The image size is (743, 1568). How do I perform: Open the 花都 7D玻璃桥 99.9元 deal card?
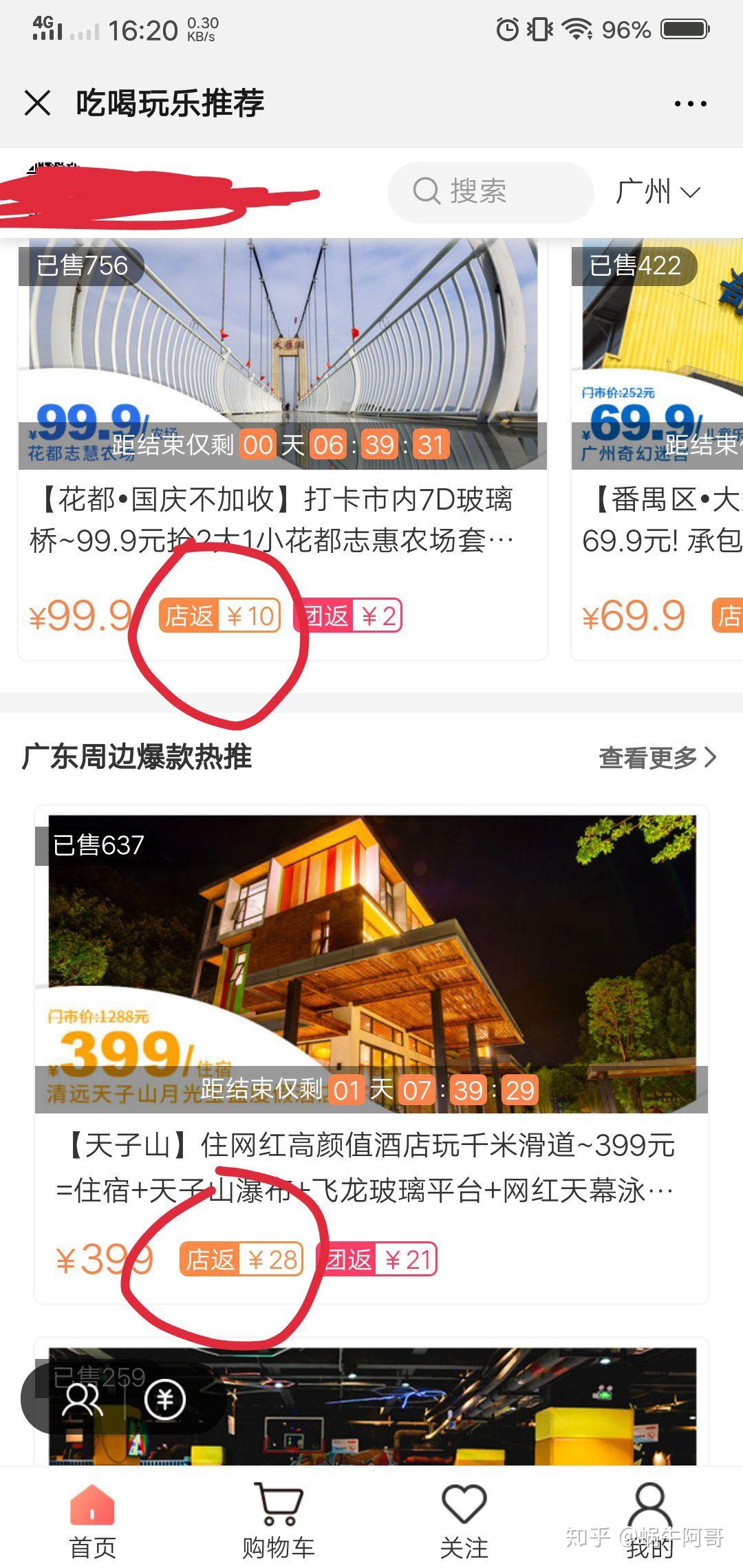[x=283, y=449]
